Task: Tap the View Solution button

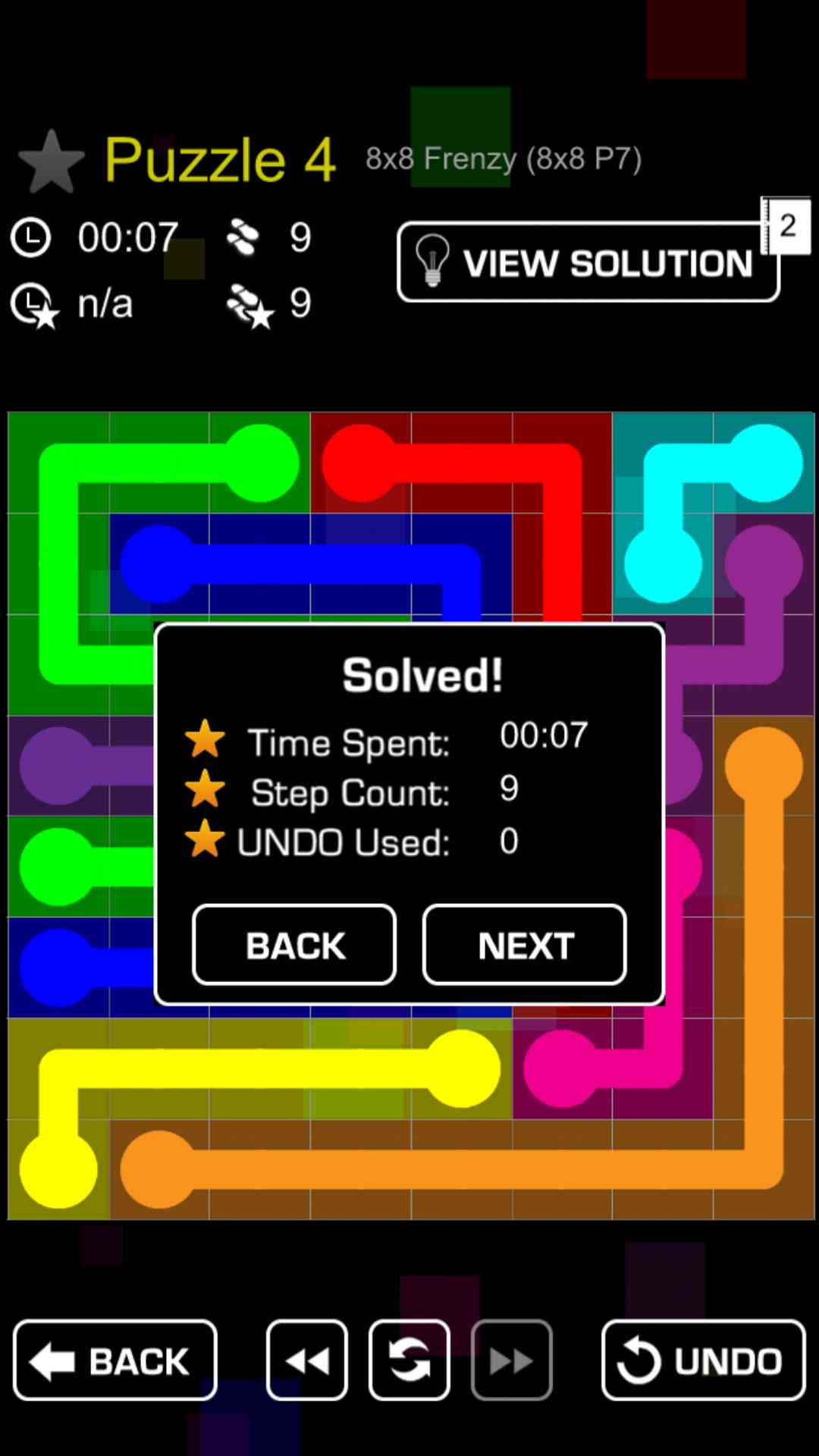Action: coord(588,262)
